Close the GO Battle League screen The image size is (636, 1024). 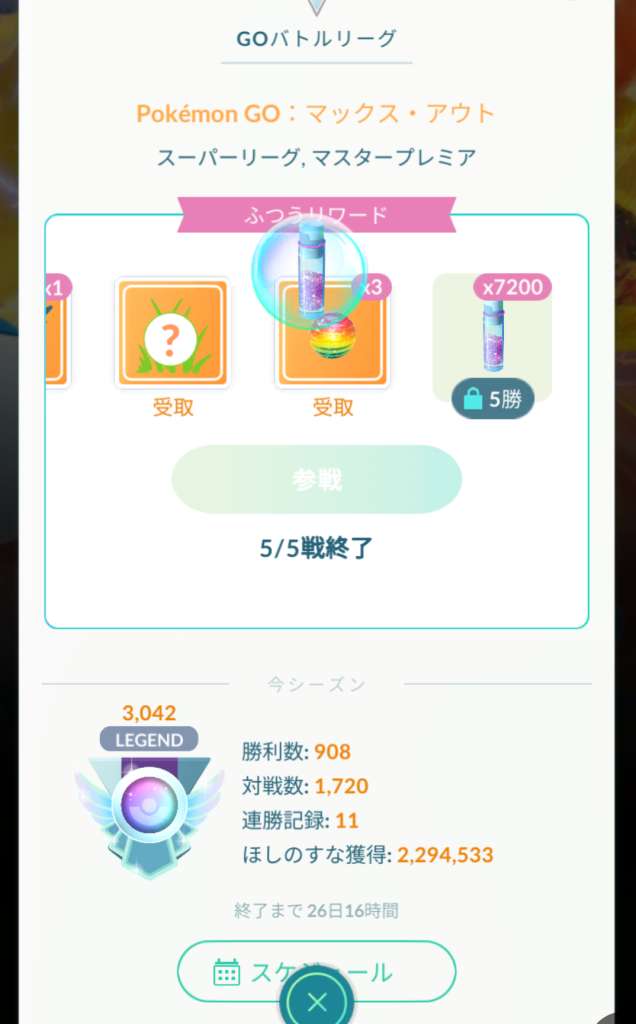point(317,1002)
